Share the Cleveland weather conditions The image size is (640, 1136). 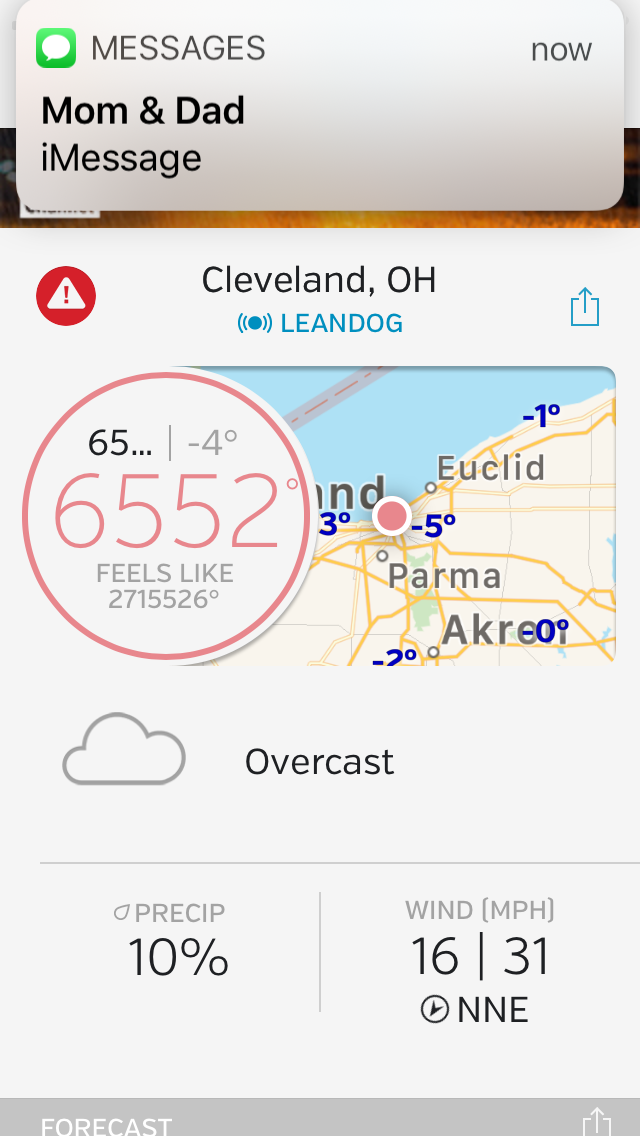click(x=584, y=307)
